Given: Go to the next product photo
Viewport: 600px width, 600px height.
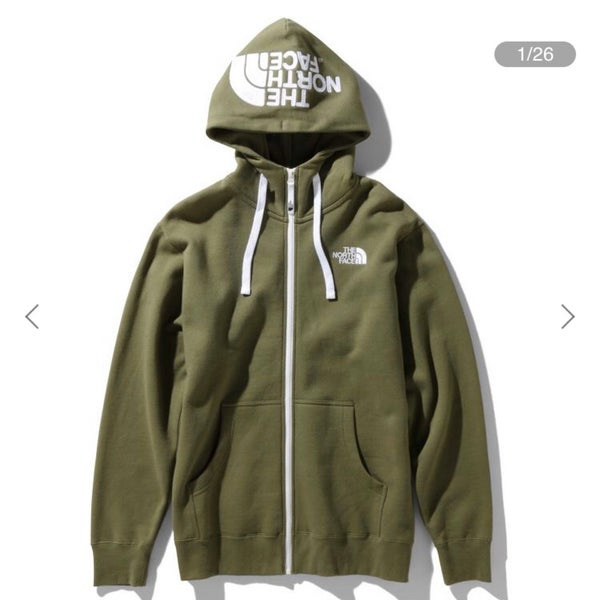Looking at the screenshot, I should 567,317.
